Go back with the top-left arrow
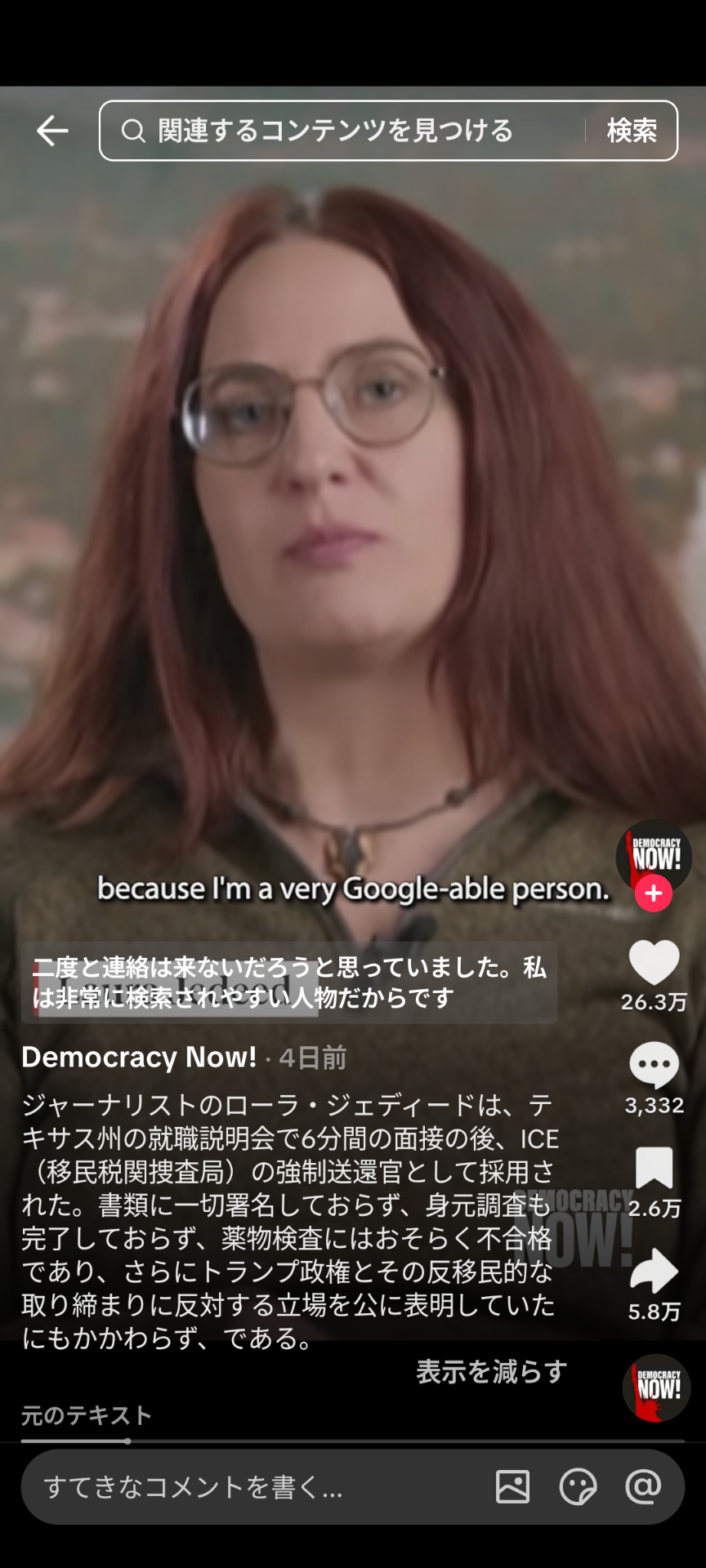706x1568 pixels. click(x=52, y=131)
